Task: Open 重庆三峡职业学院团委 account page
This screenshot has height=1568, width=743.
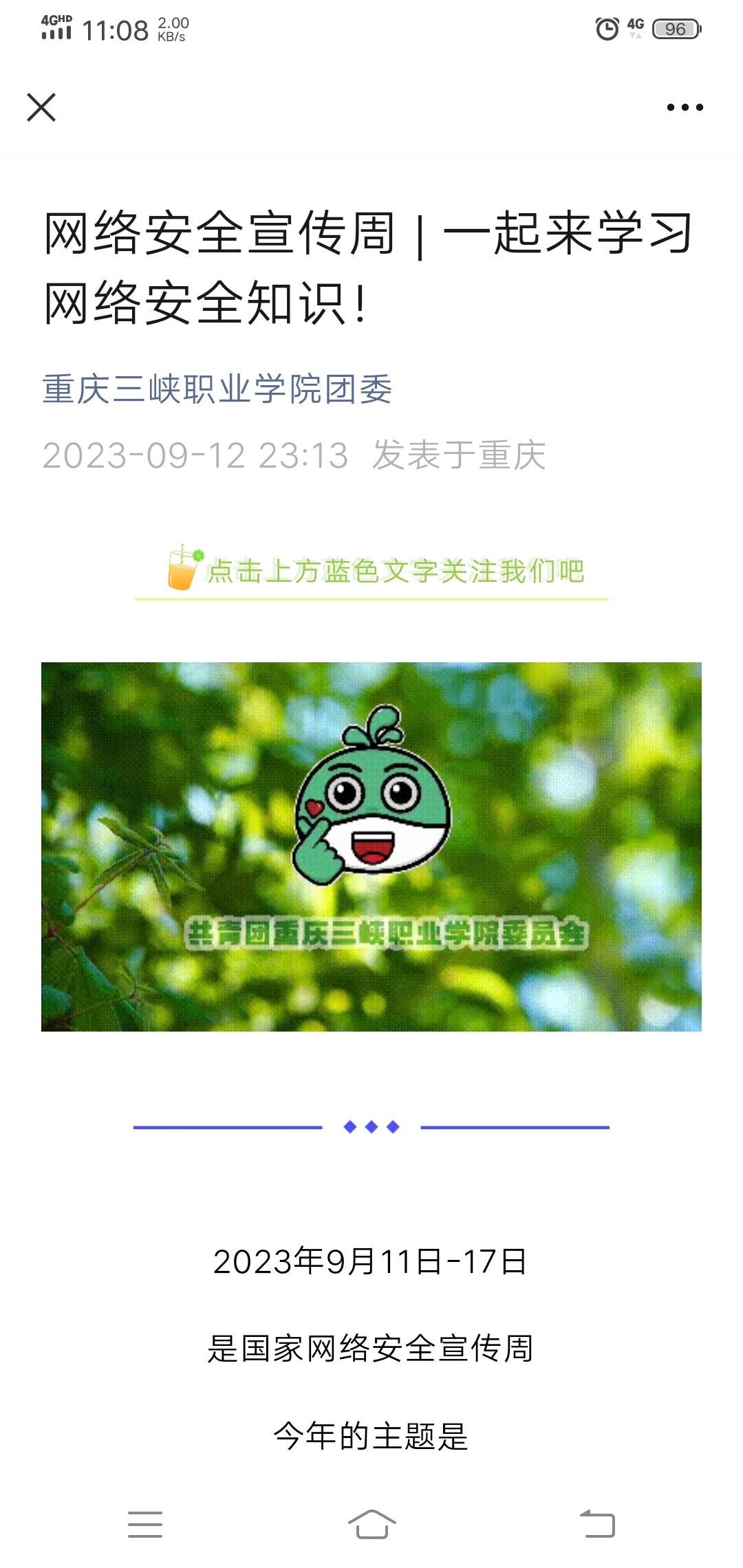Action: tap(217, 389)
